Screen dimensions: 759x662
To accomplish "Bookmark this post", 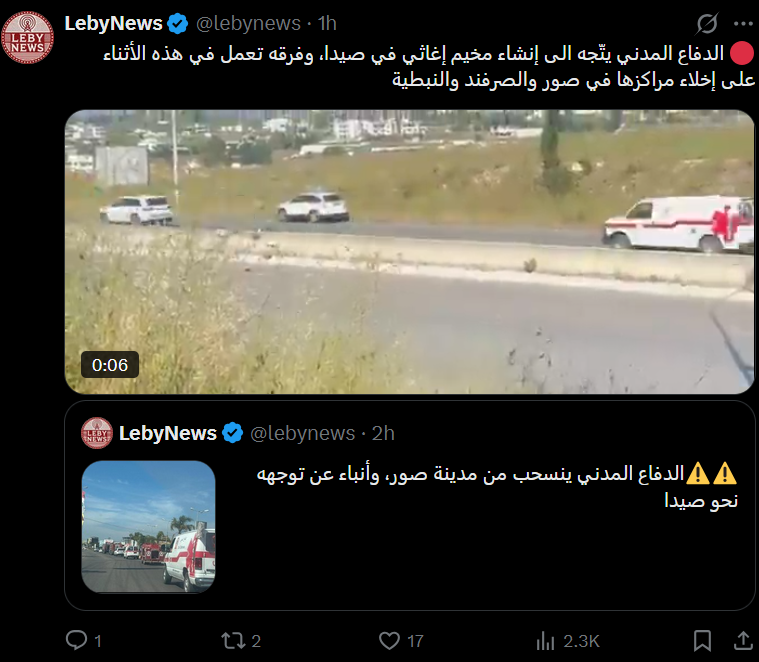I will click(702, 641).
